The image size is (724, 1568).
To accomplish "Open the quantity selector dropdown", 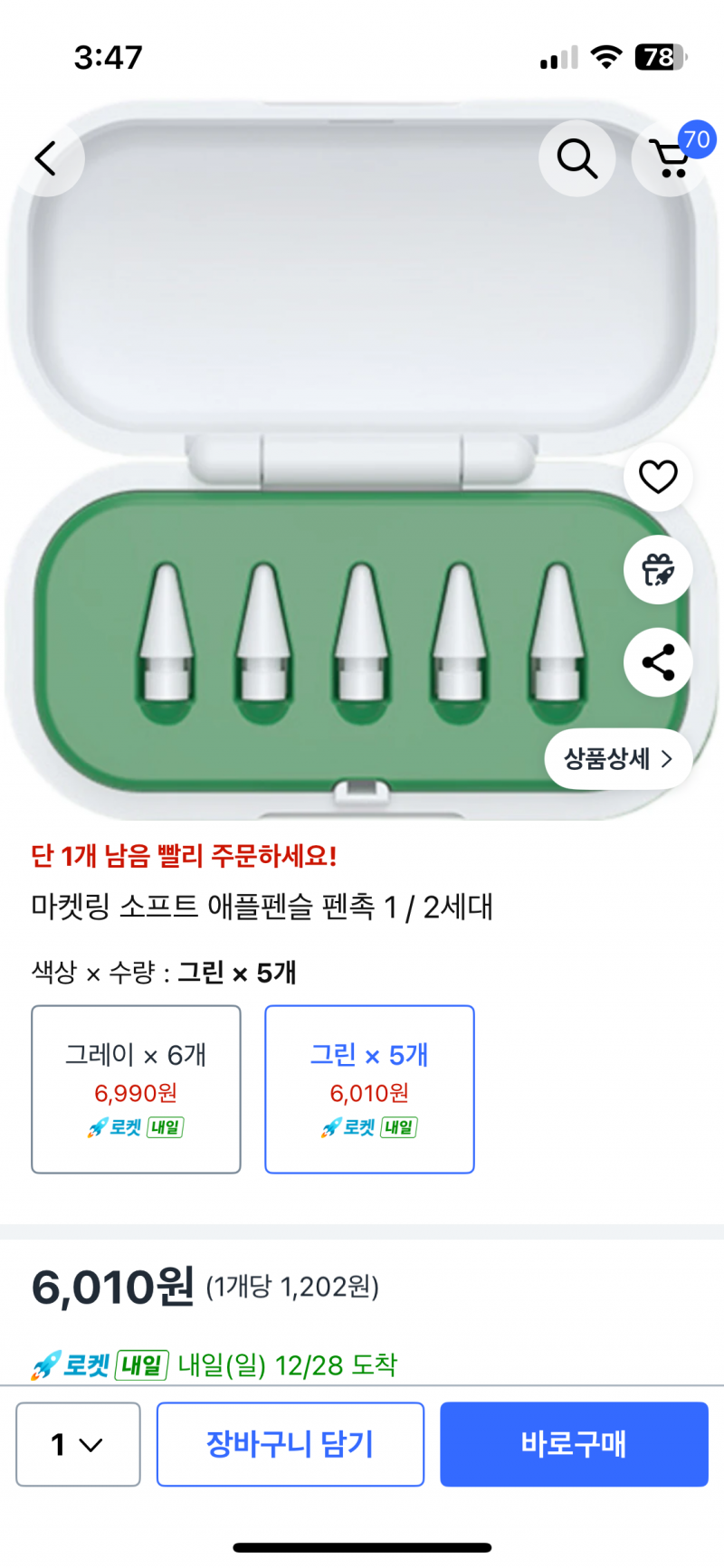I will 77,1444.
